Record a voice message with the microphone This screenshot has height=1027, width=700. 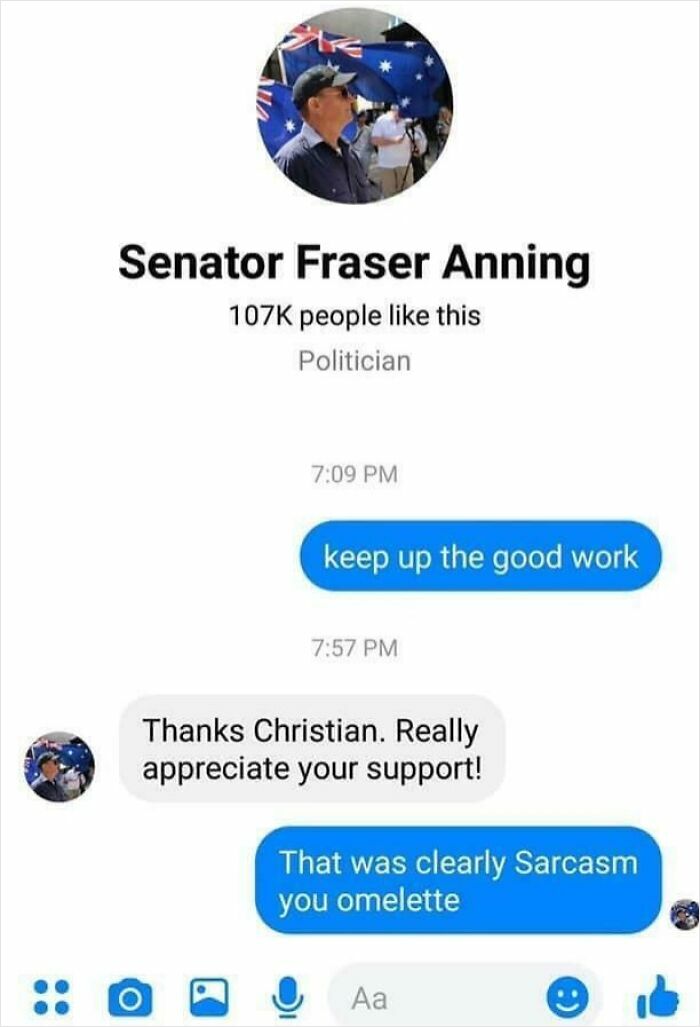pos(287,996)
